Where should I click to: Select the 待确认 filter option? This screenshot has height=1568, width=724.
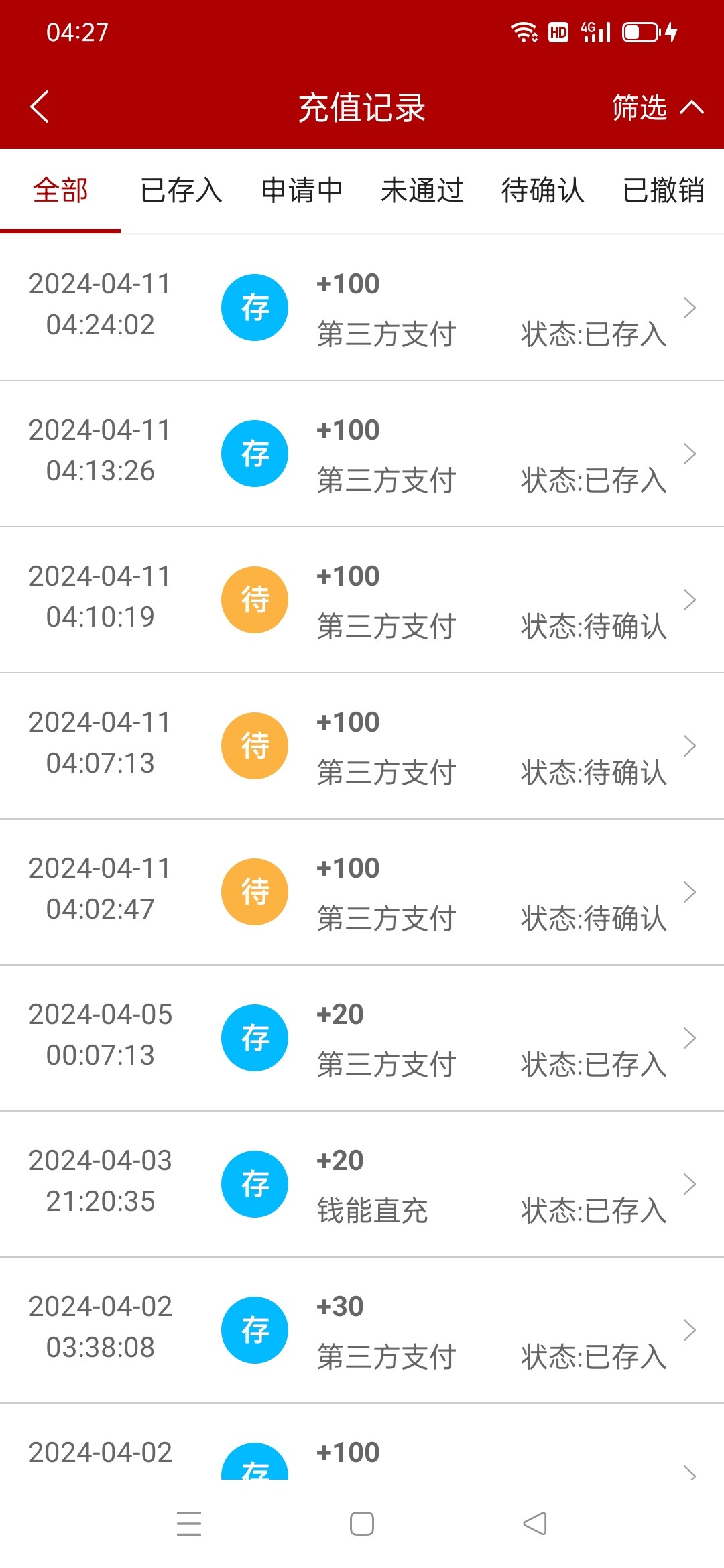pos(543,191)
